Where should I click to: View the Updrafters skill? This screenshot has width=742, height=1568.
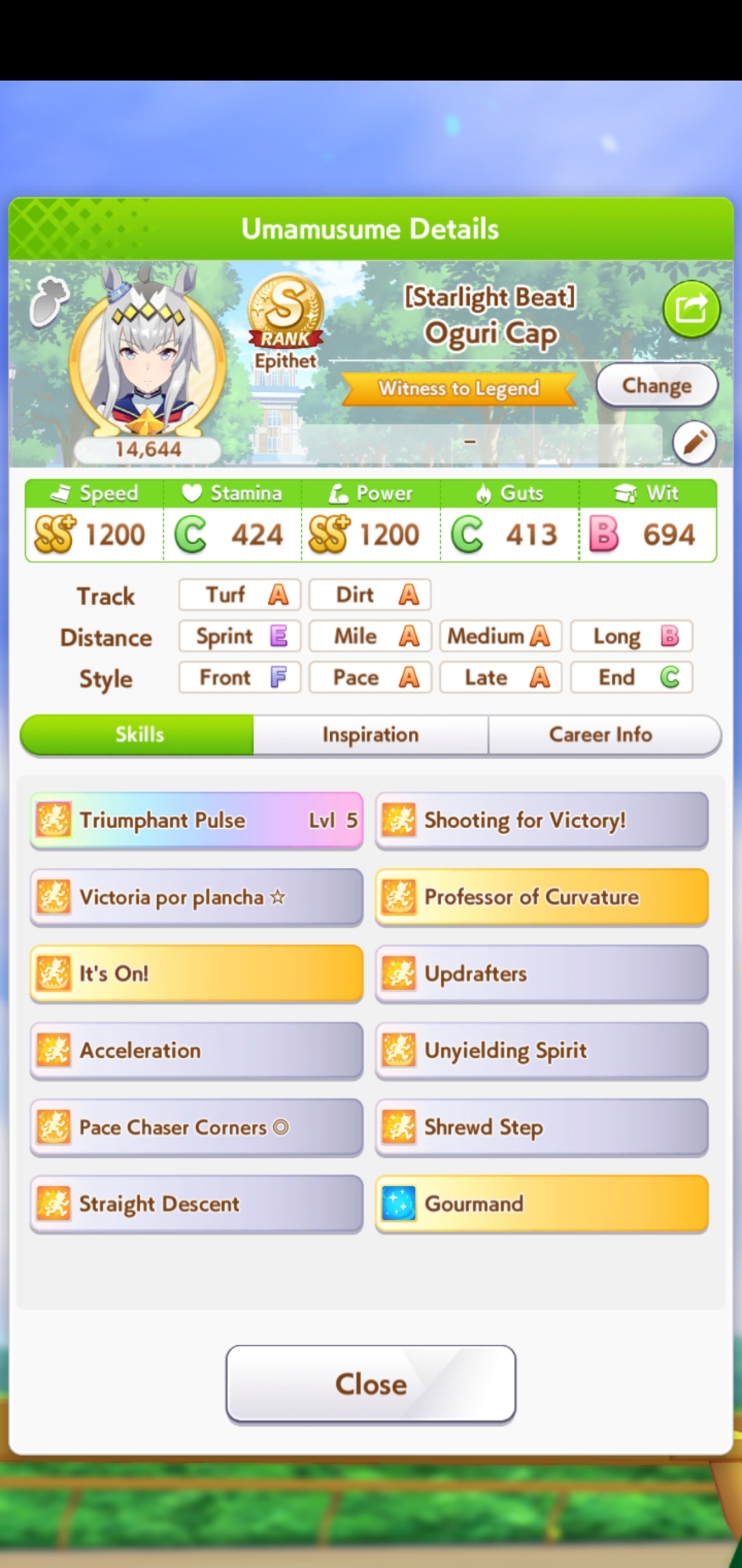point(541,974)
